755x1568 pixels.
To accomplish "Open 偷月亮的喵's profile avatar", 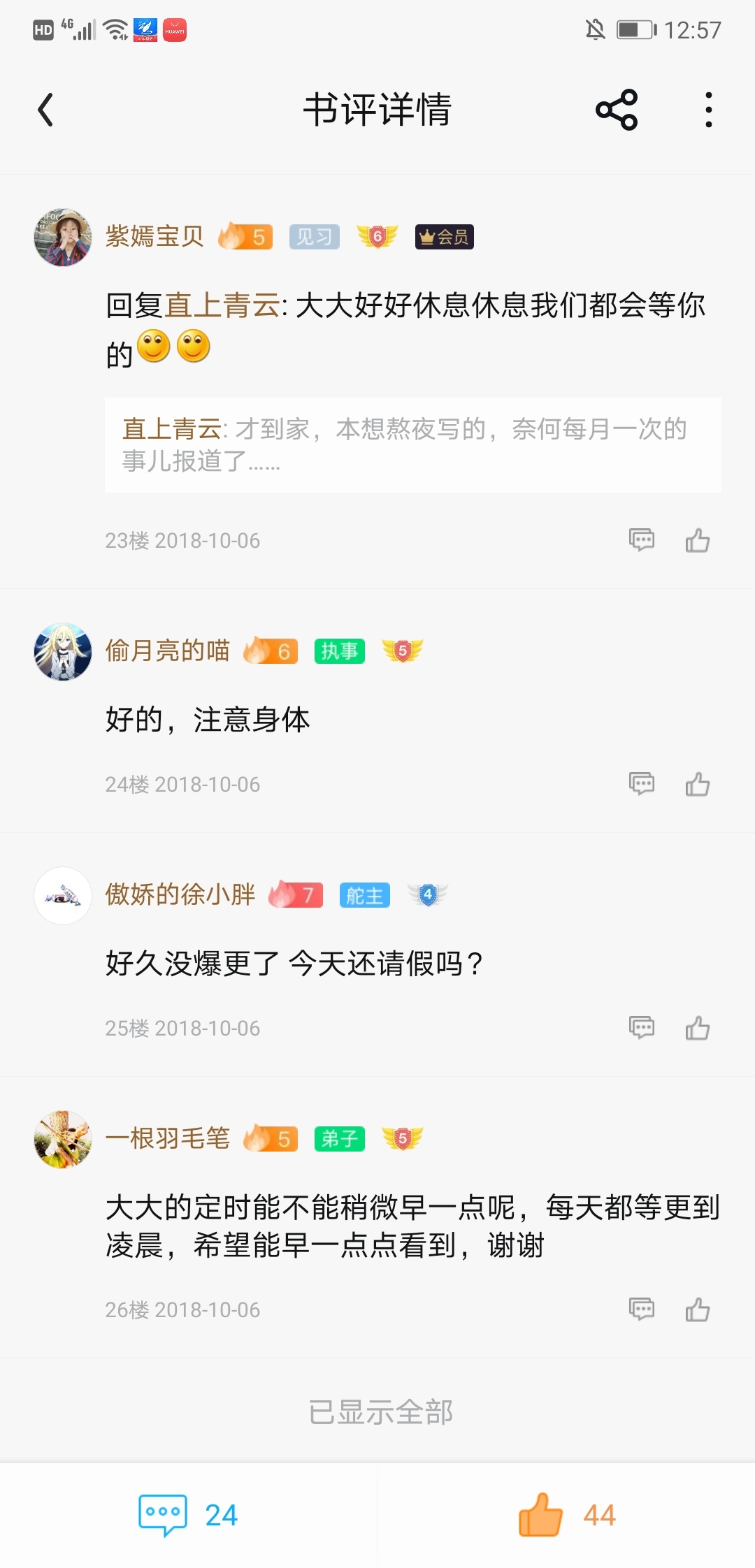I will point(63,651).
